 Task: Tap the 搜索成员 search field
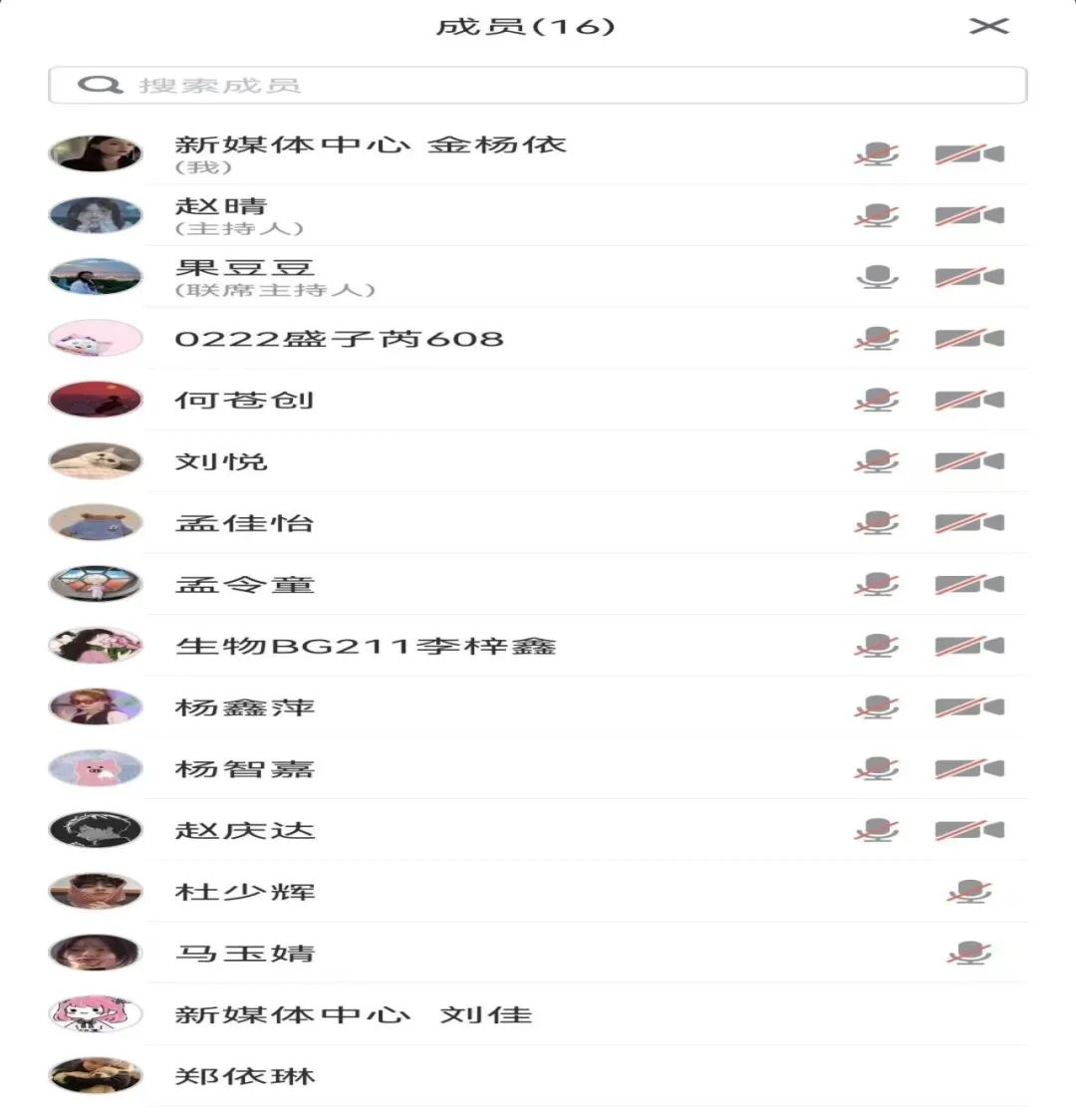coord(538,86)
